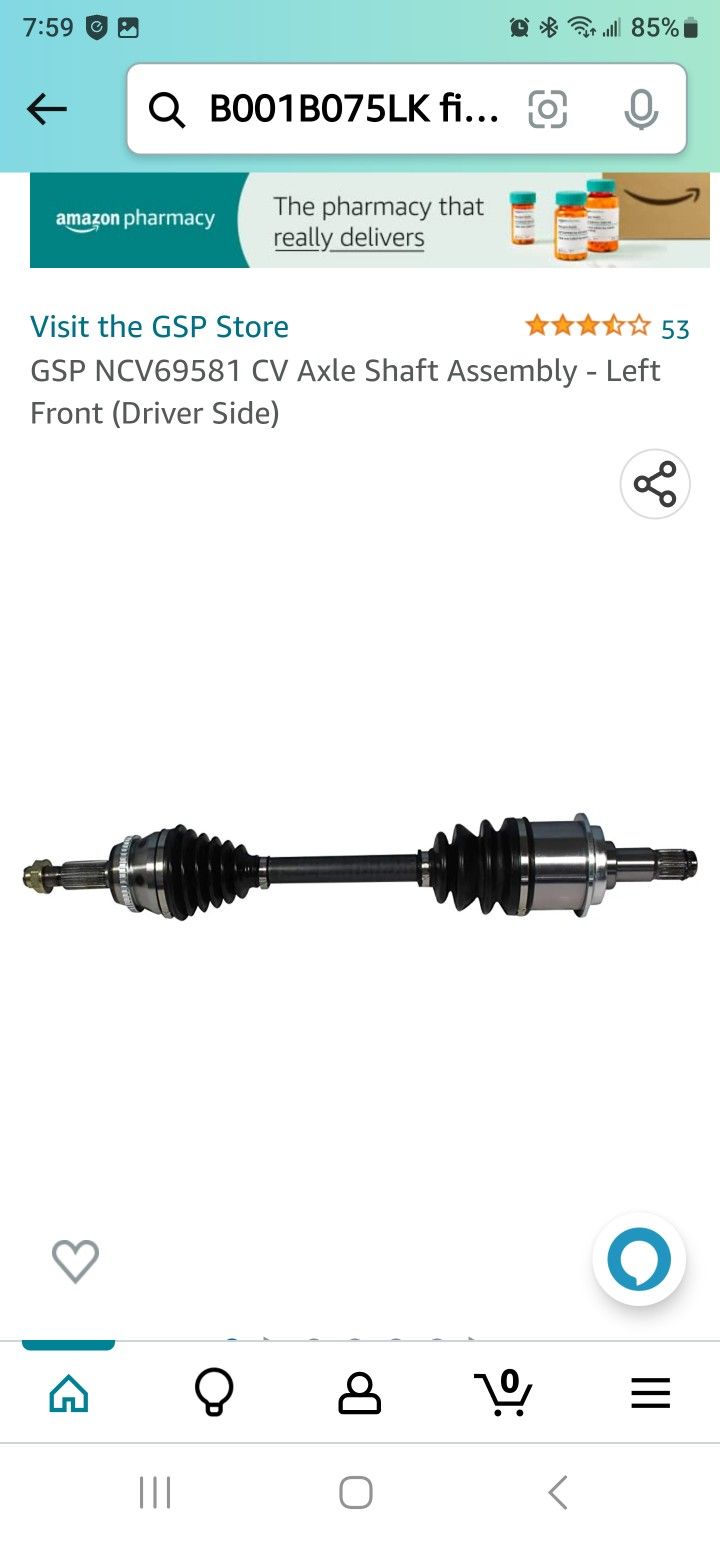Open the hamburger menu tab

[x=650, y=1393]
